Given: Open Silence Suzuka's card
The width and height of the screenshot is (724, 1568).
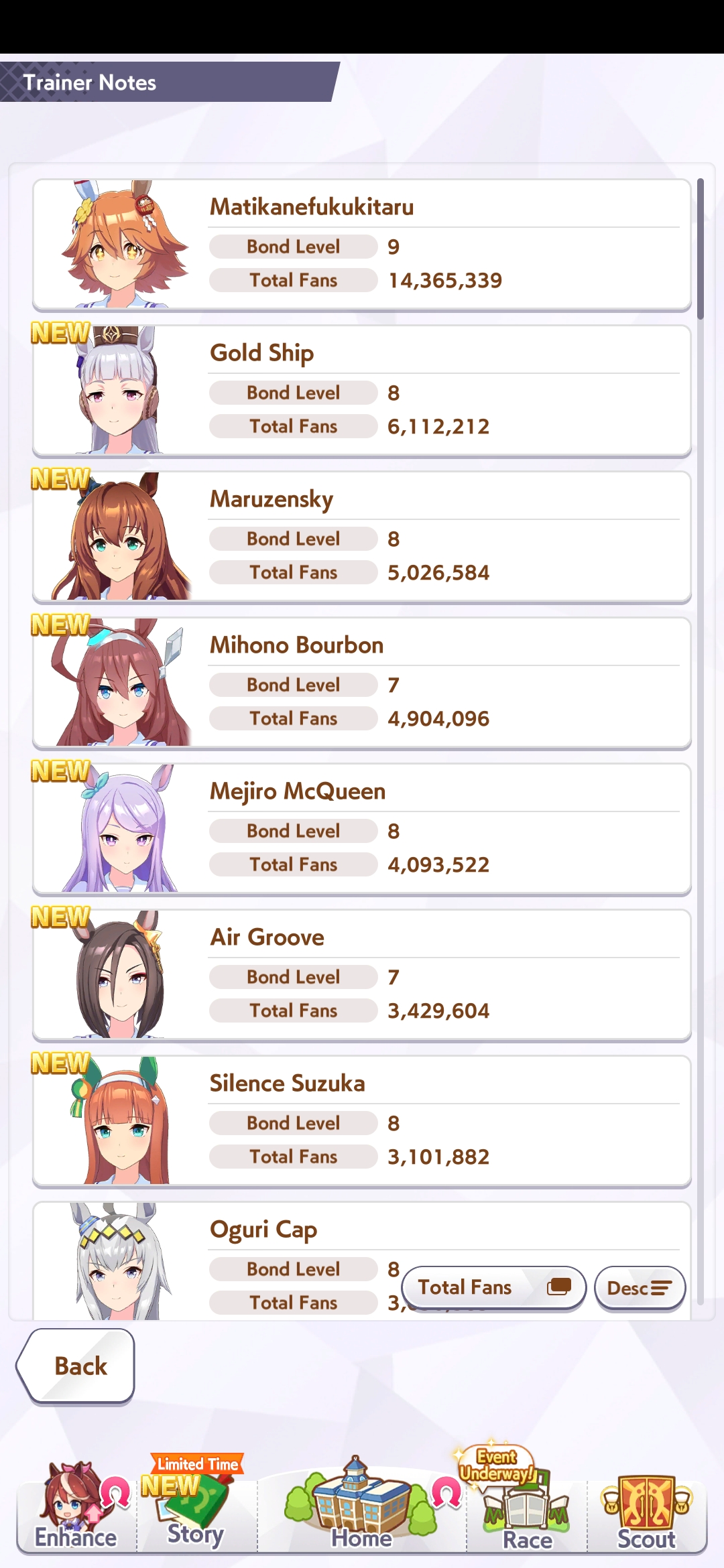Looking at the screenshot, I should click(x=361, y=1121).
